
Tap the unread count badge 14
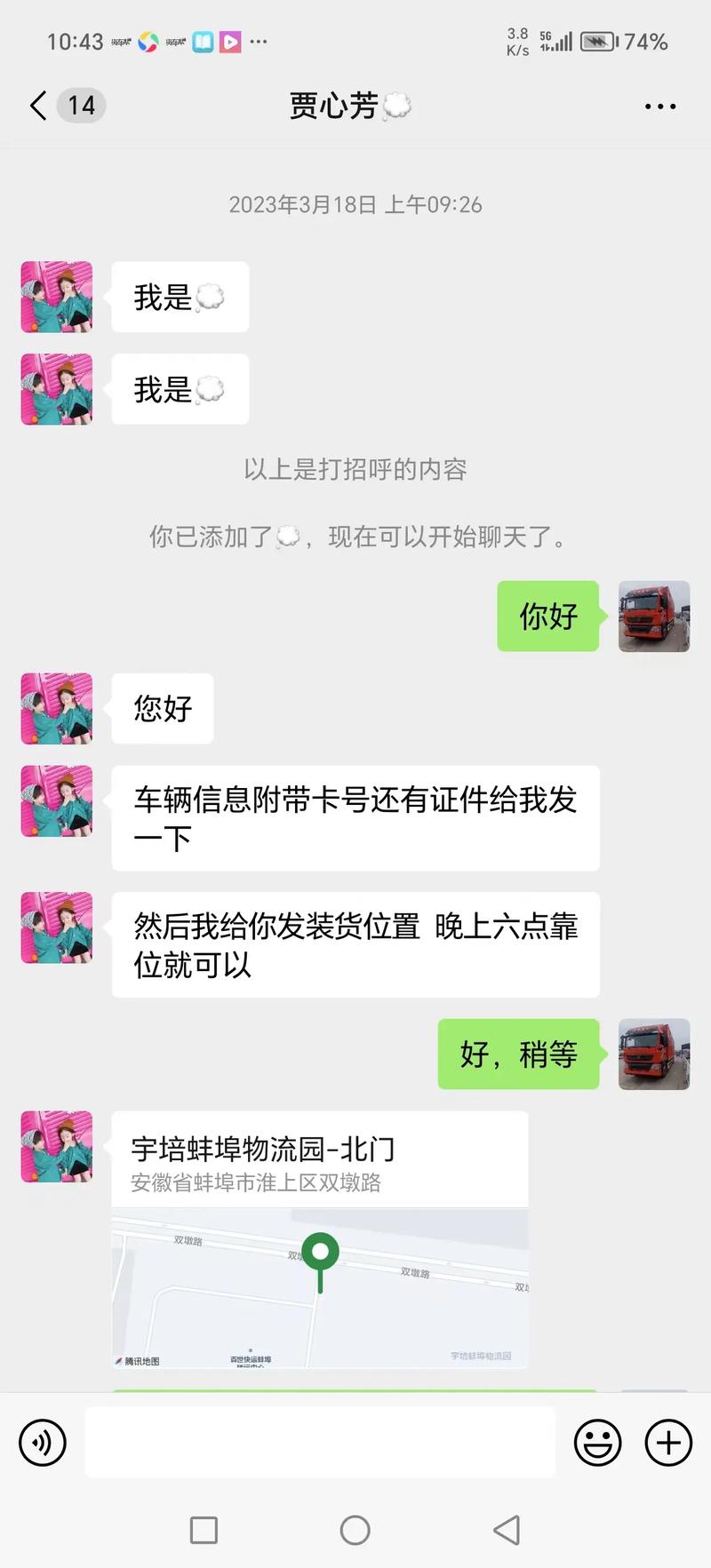coord(81,106)
